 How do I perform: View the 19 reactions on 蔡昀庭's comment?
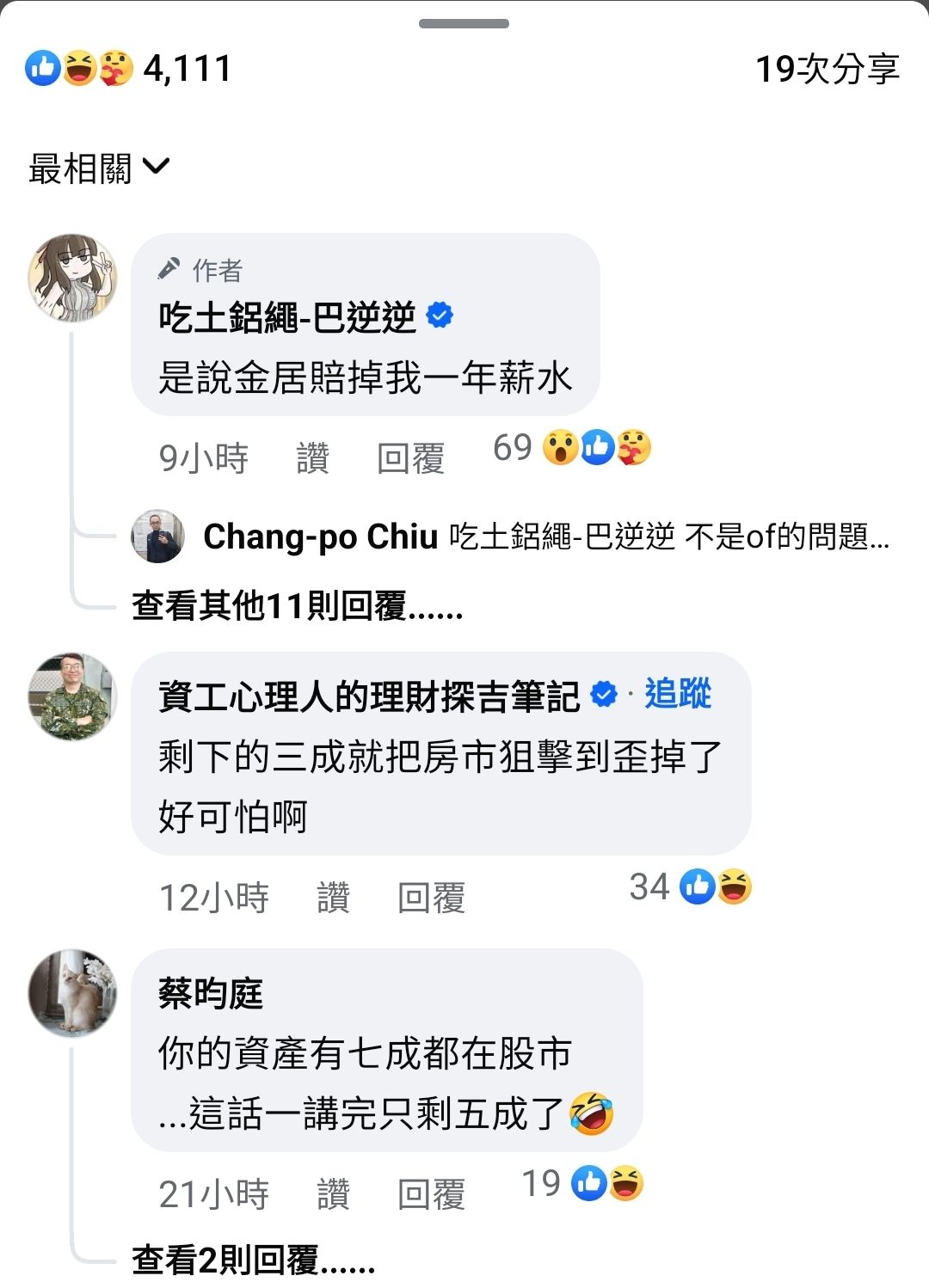[x=582, y=1183]
